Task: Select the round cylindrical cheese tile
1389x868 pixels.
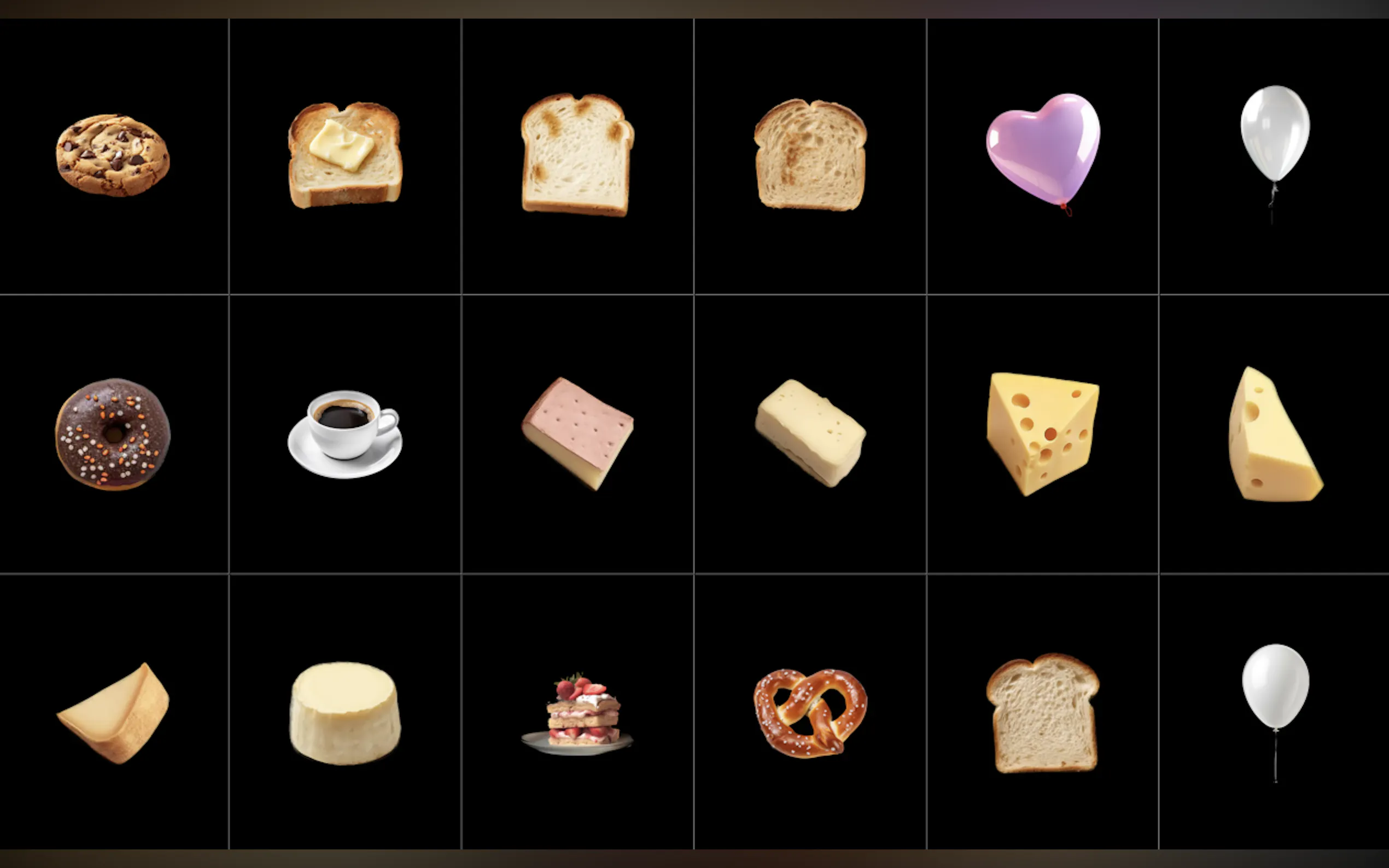Action: click(345, 713)
